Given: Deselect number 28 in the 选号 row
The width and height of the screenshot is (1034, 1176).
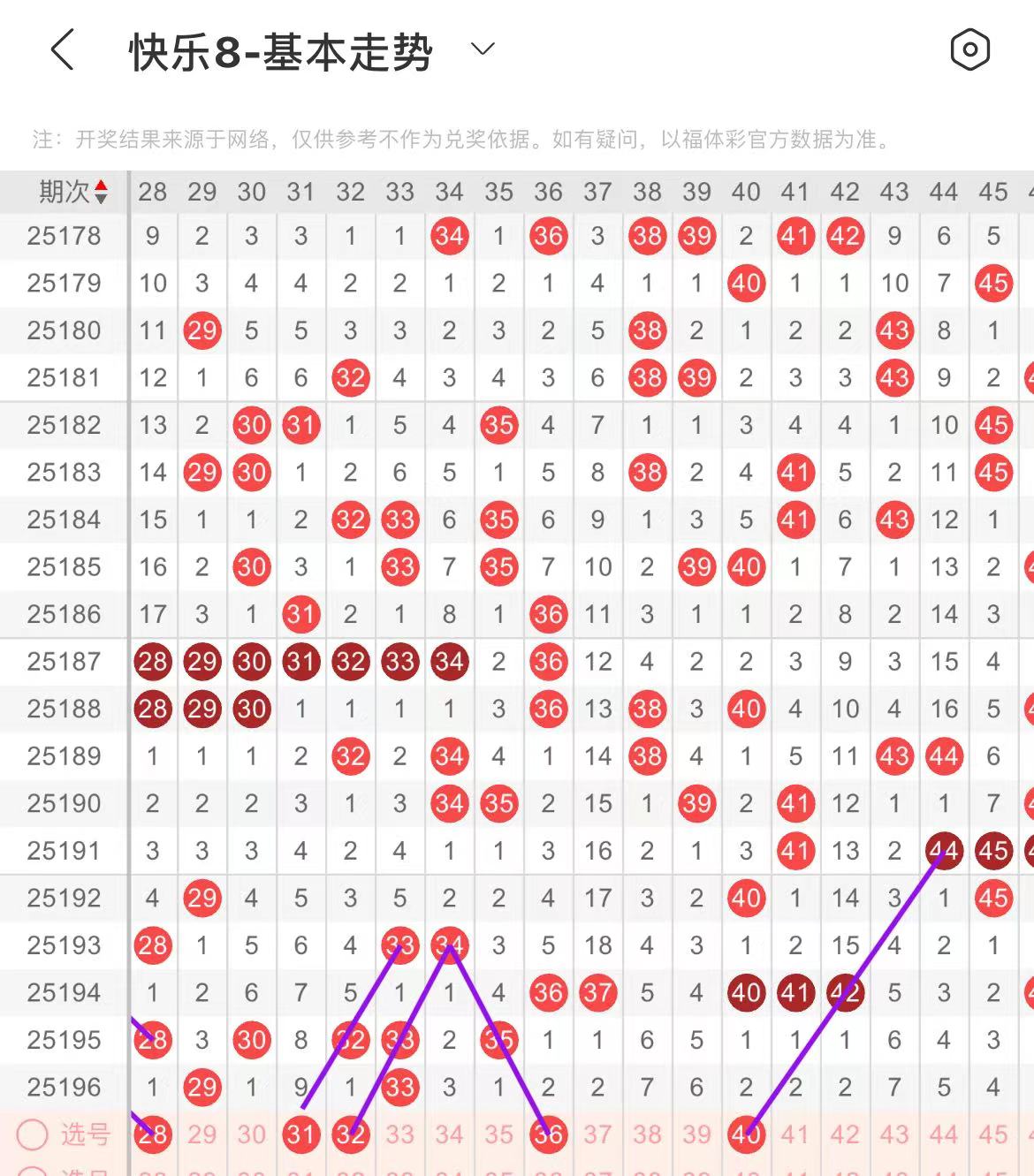Looking at the screenshot, I should click(x=153, y=1134).
